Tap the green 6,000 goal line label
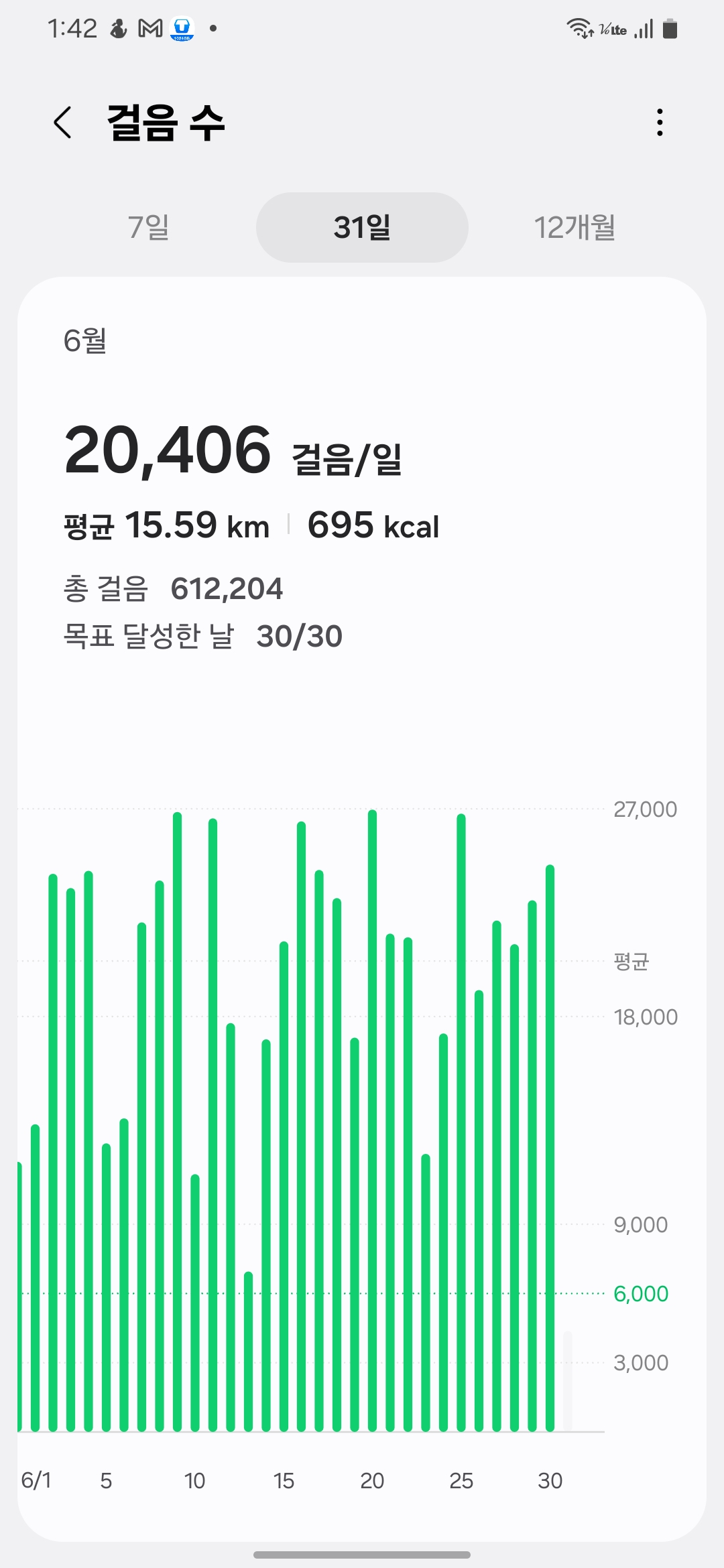 [641, 1293]
